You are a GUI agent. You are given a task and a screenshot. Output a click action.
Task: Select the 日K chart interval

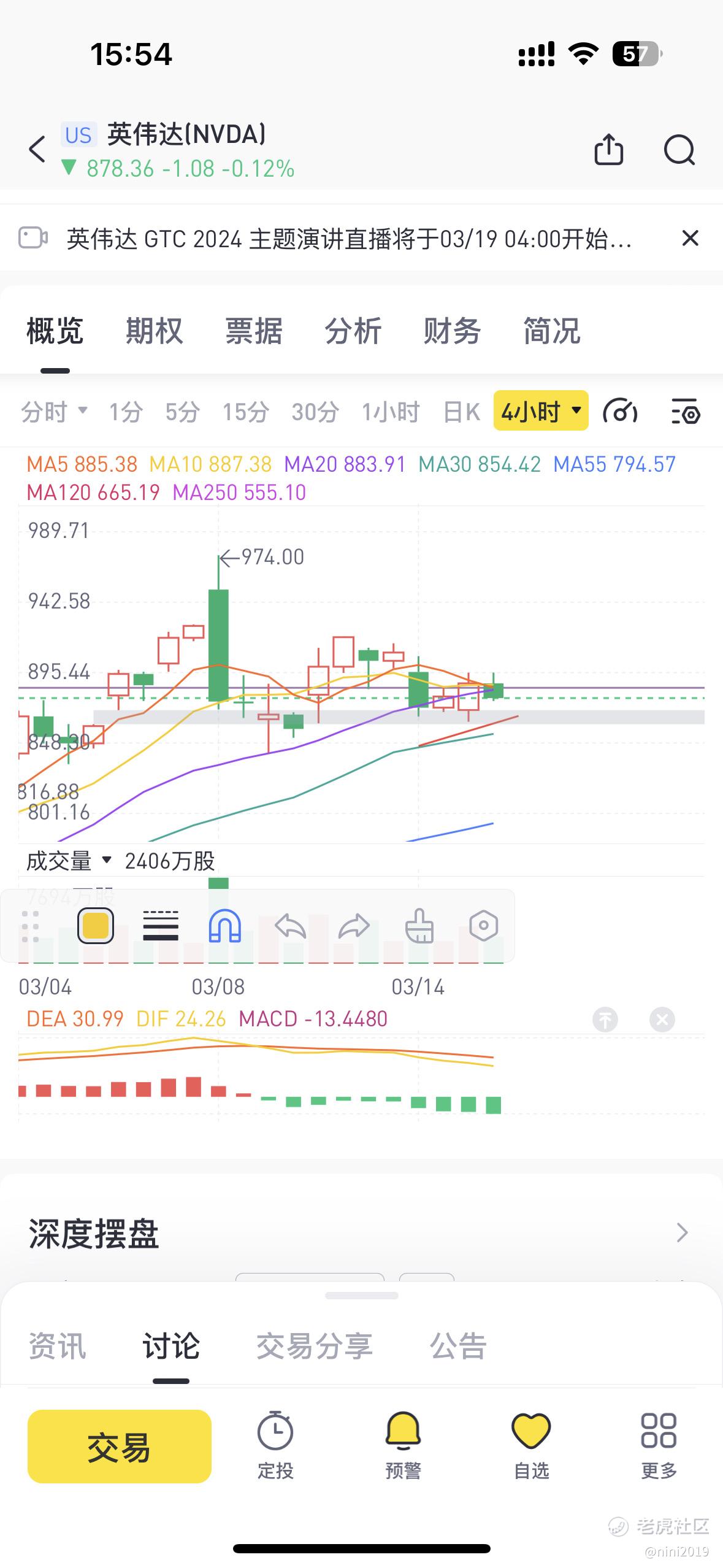click(462, 412)
